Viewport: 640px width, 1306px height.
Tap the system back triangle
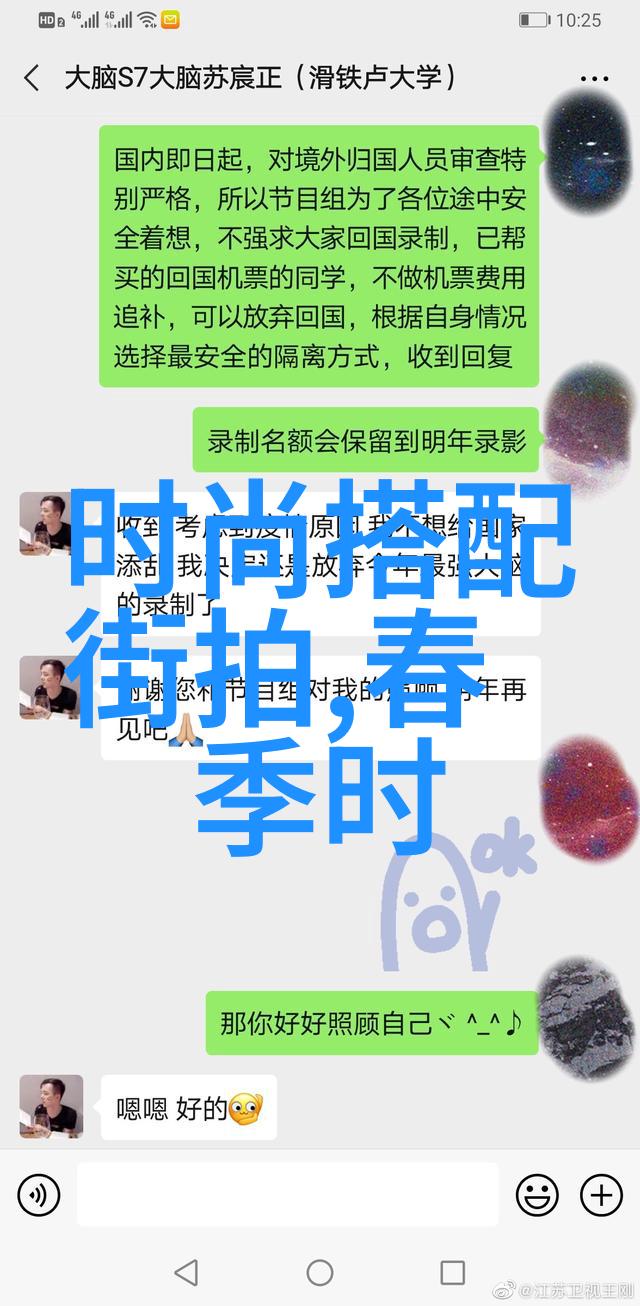(x=186, y=1273)
